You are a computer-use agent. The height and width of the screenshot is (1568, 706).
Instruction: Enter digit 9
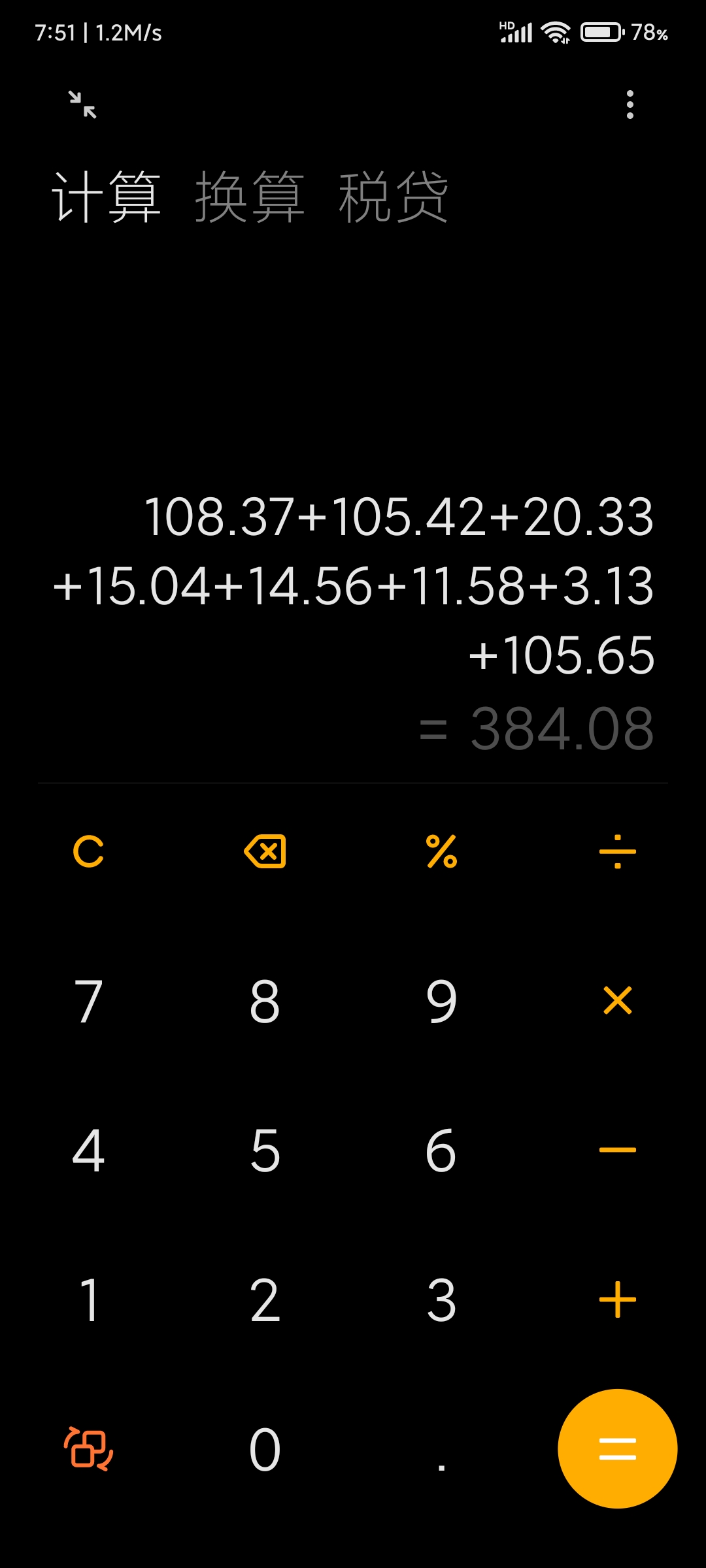[441, 1000]
